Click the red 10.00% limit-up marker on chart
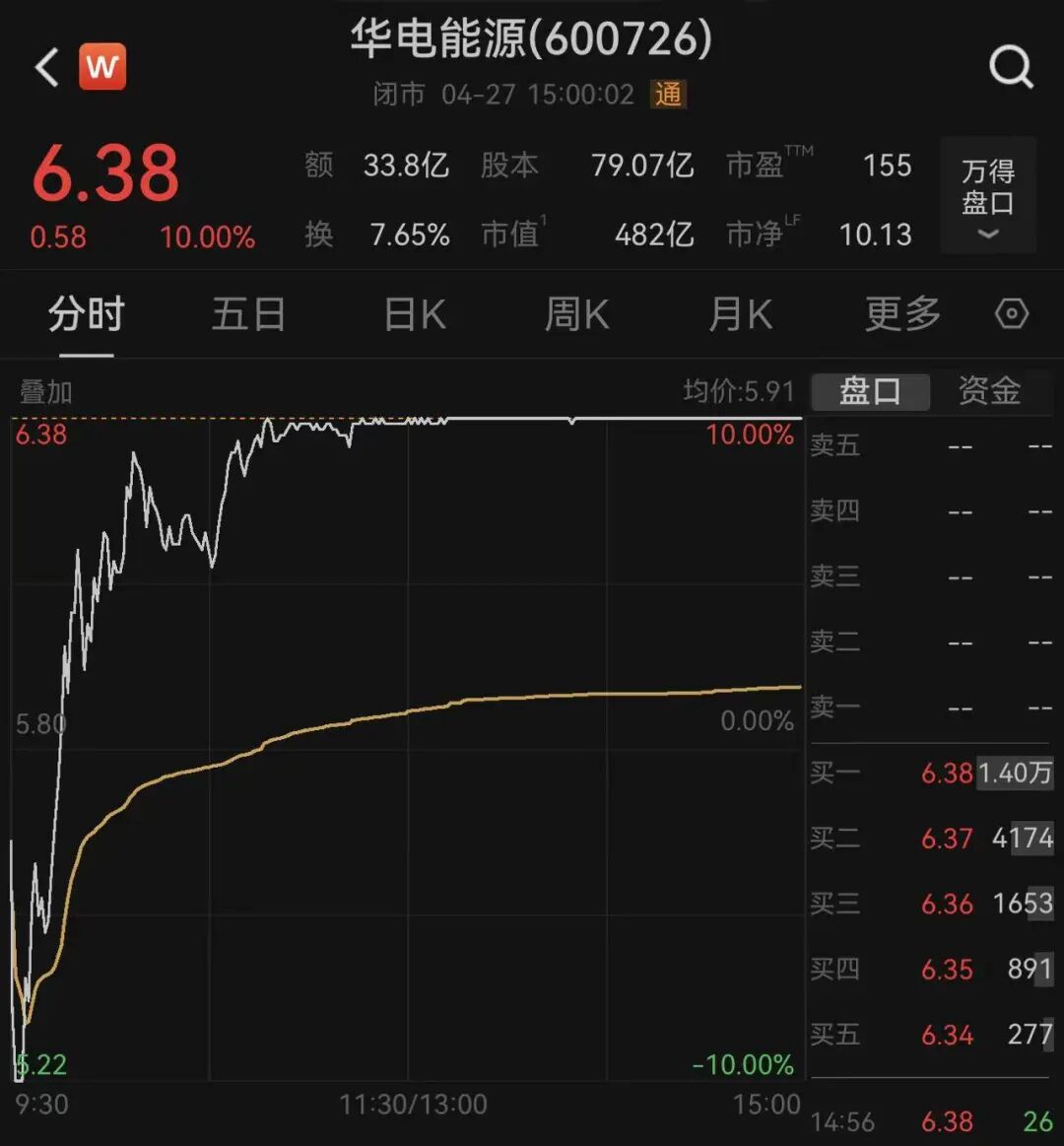 tap(752, 434)
